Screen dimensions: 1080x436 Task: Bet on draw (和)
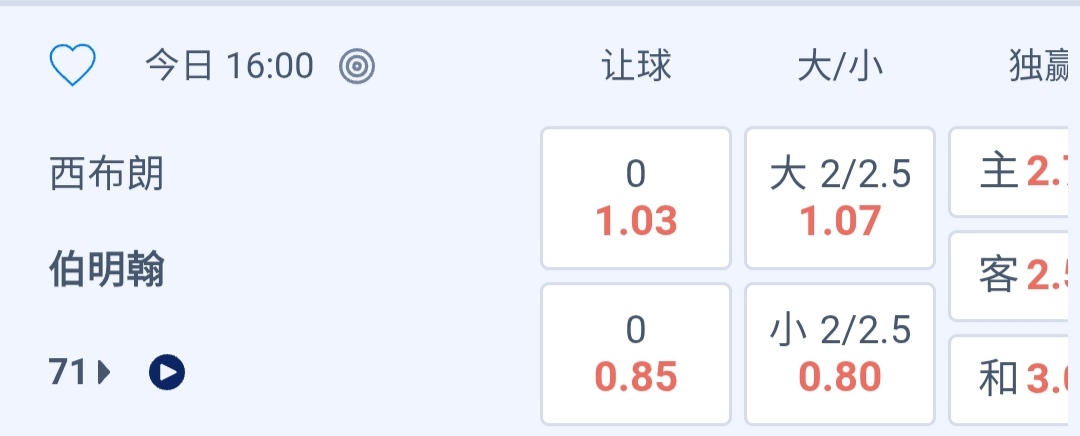1014,379
